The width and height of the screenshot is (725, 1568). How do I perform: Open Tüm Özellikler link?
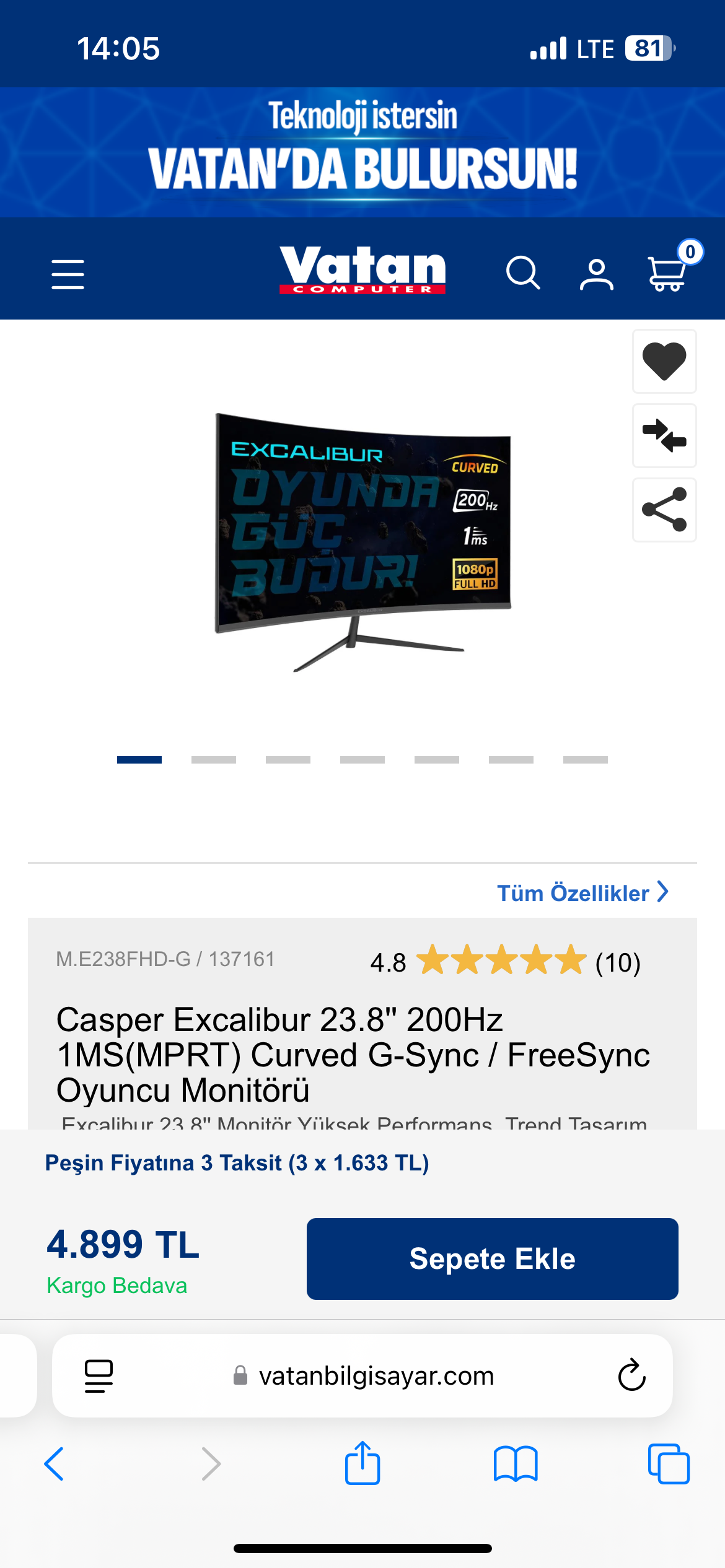582,893
